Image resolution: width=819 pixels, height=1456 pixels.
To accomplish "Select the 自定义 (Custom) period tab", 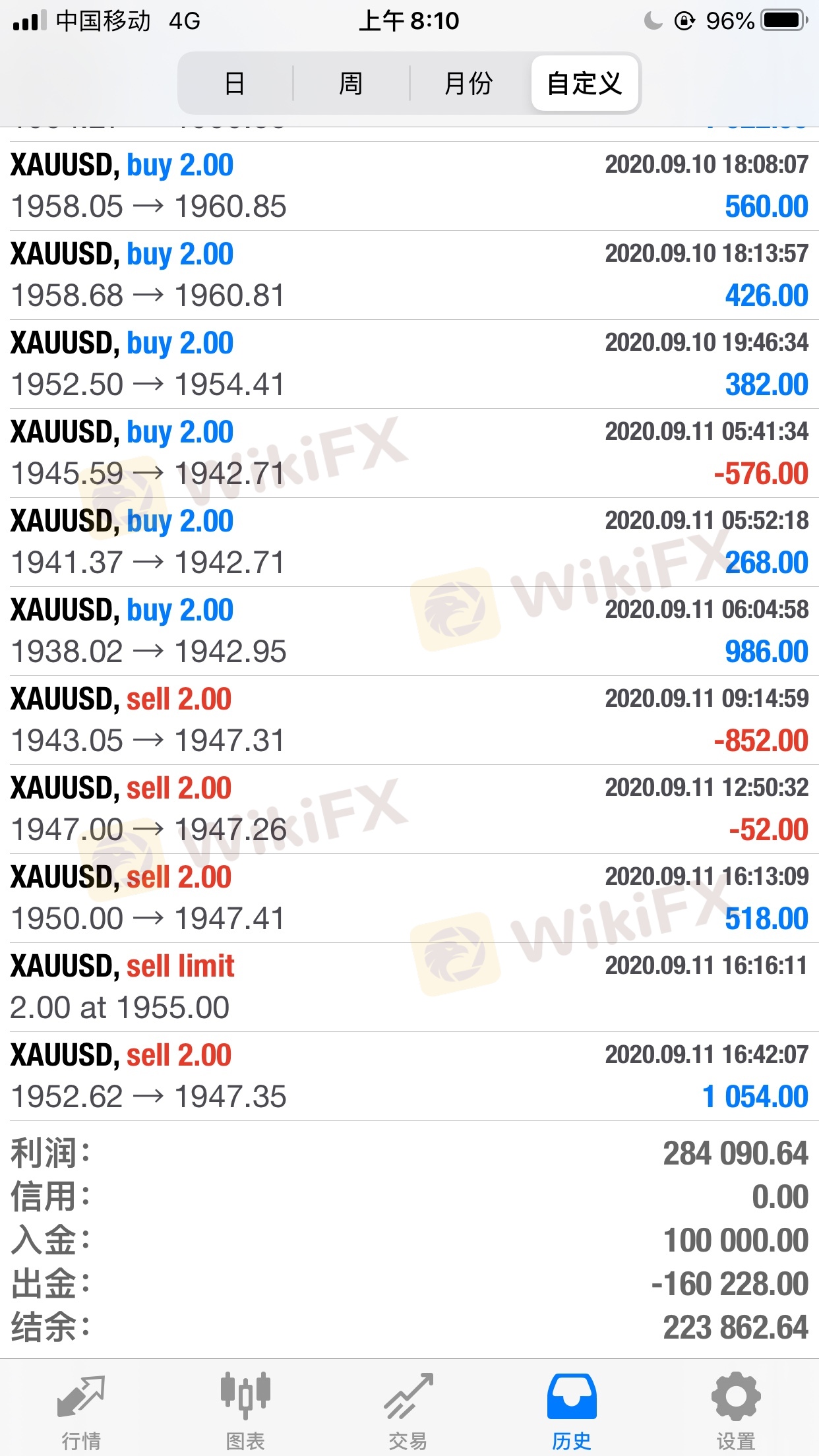I will 585,84.
